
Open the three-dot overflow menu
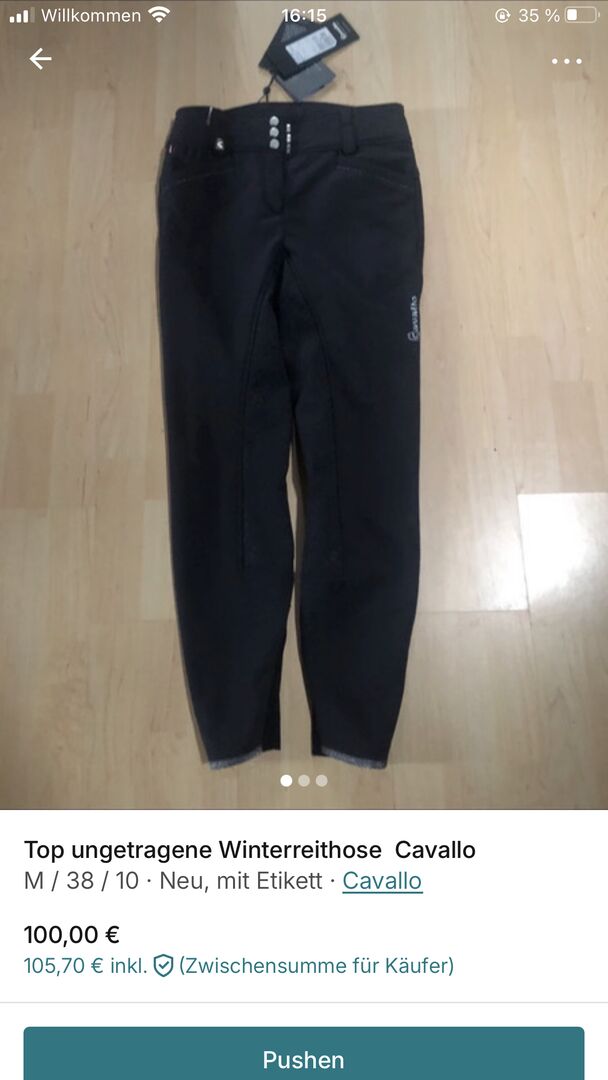tap(566, 61)
